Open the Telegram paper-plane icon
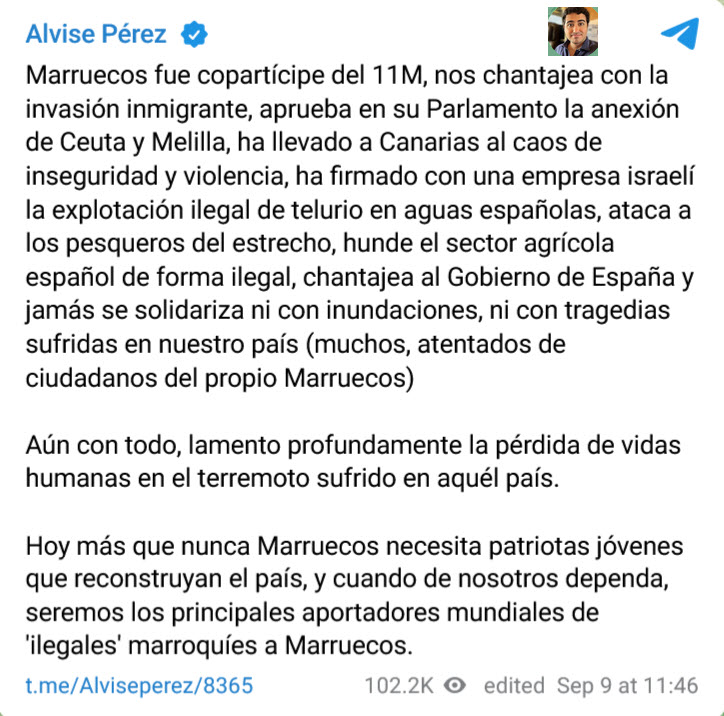The image size is (724, 716). 679,33
